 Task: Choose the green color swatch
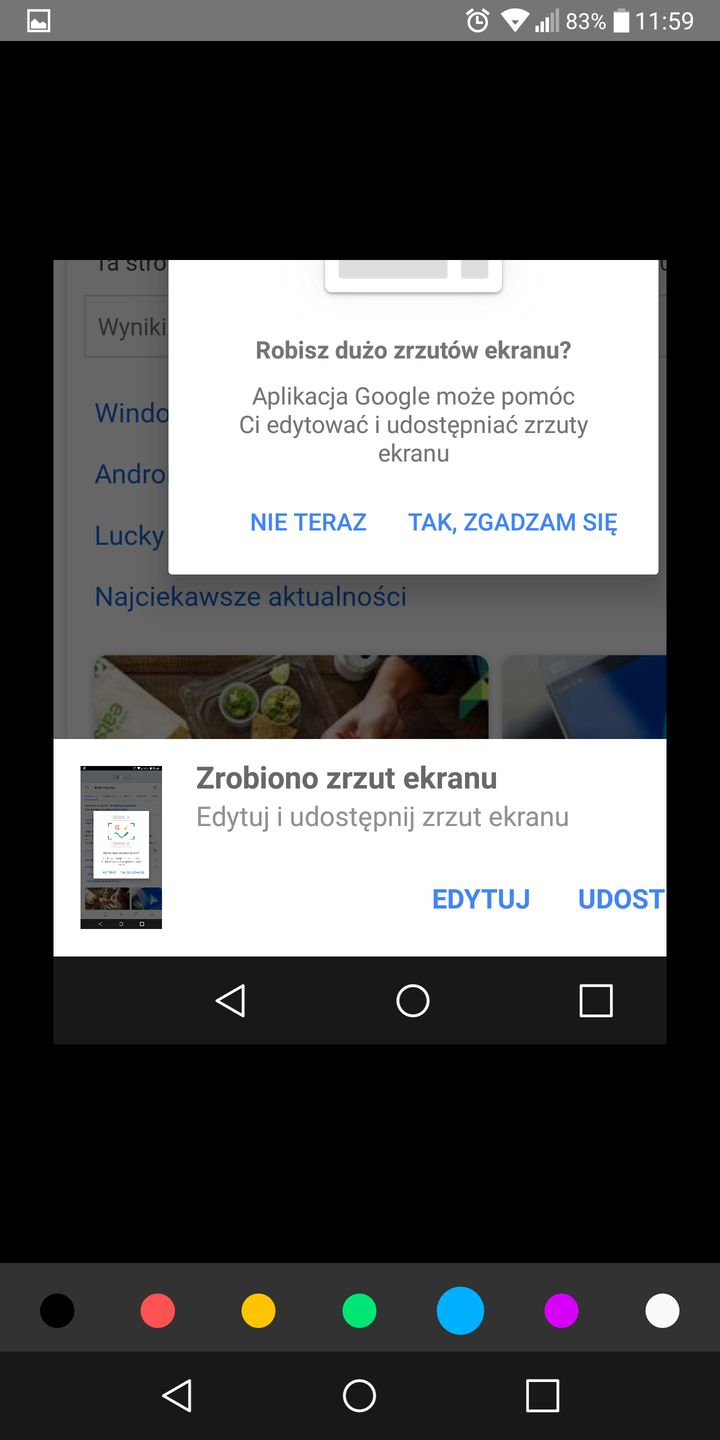click(359, 1310)
